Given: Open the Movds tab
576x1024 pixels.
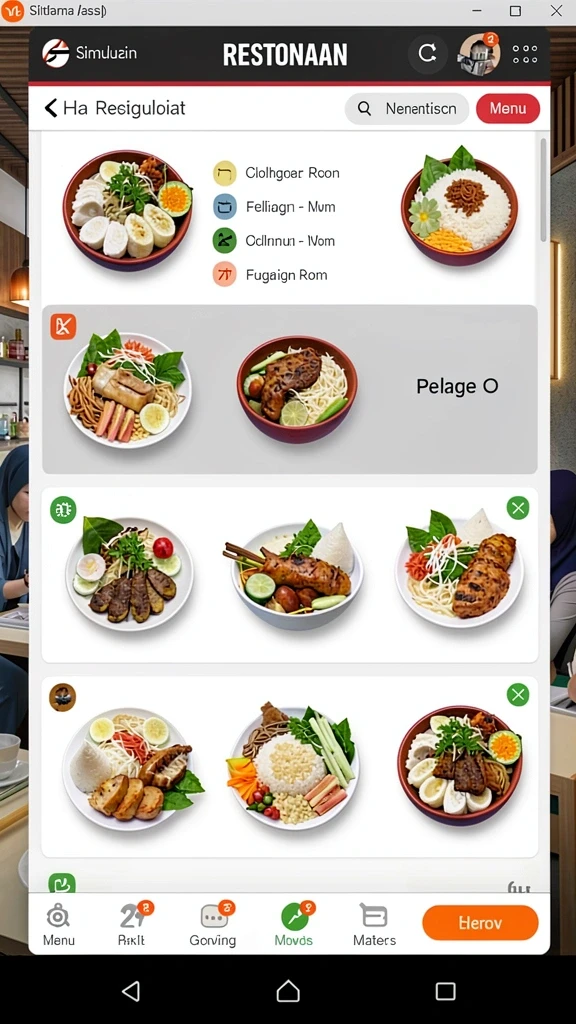Looking at the screenshot, I should (294, 925).
